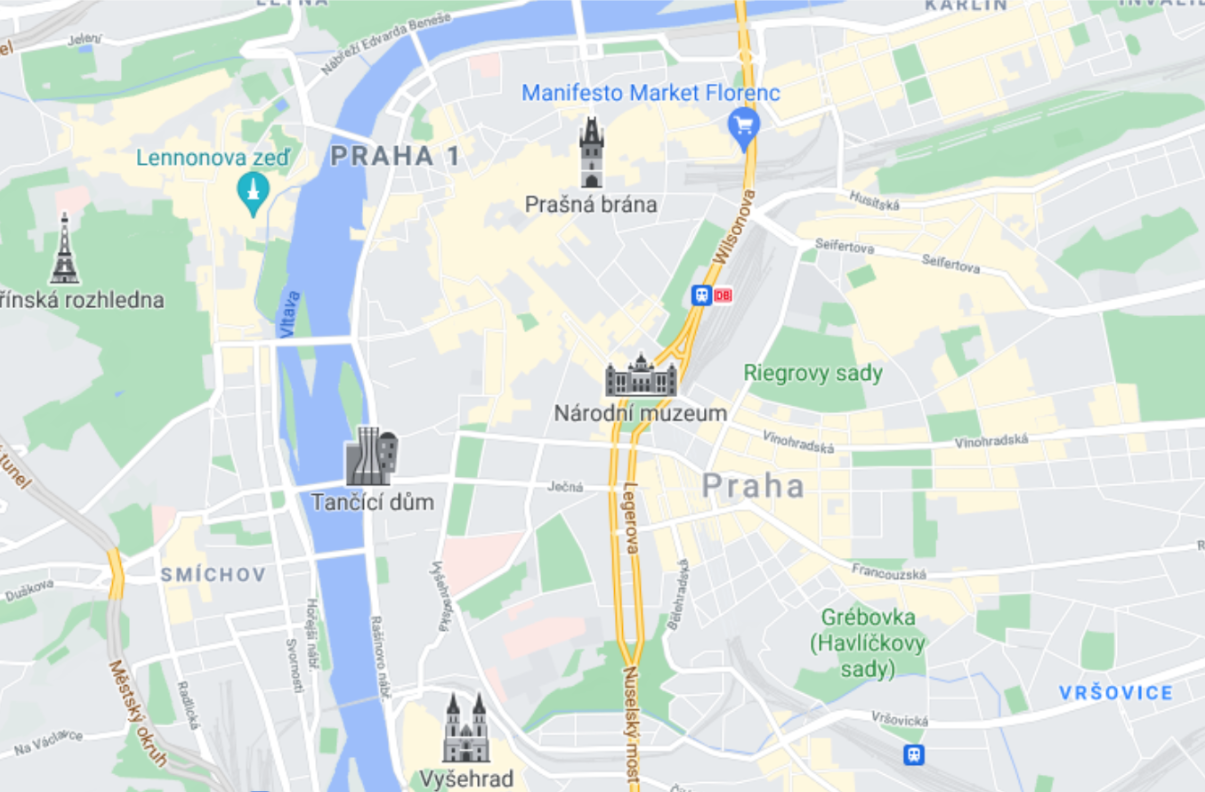
Task: Select the Tančící dům landmark icon
Action: click(371, 457)
